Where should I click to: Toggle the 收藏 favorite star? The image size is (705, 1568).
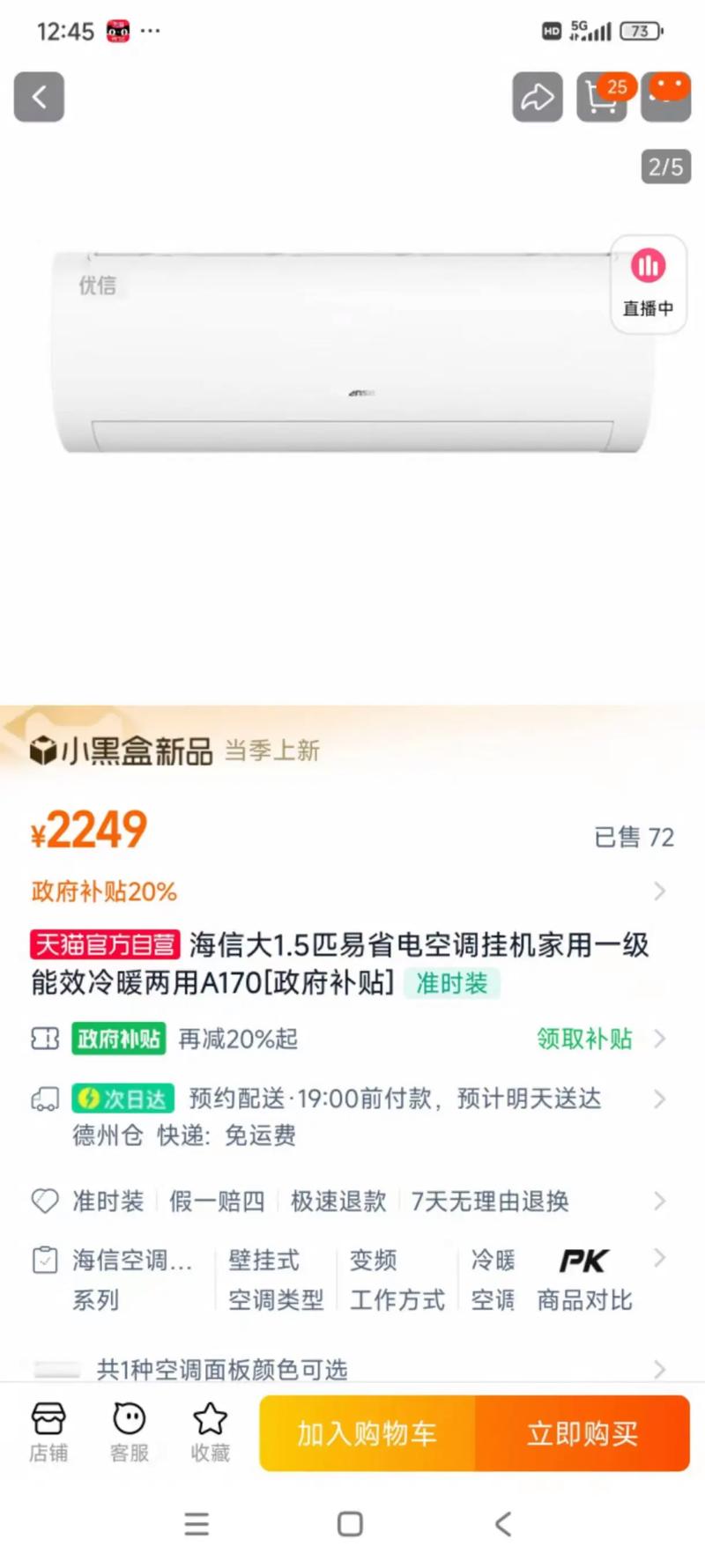[209, 1431]
